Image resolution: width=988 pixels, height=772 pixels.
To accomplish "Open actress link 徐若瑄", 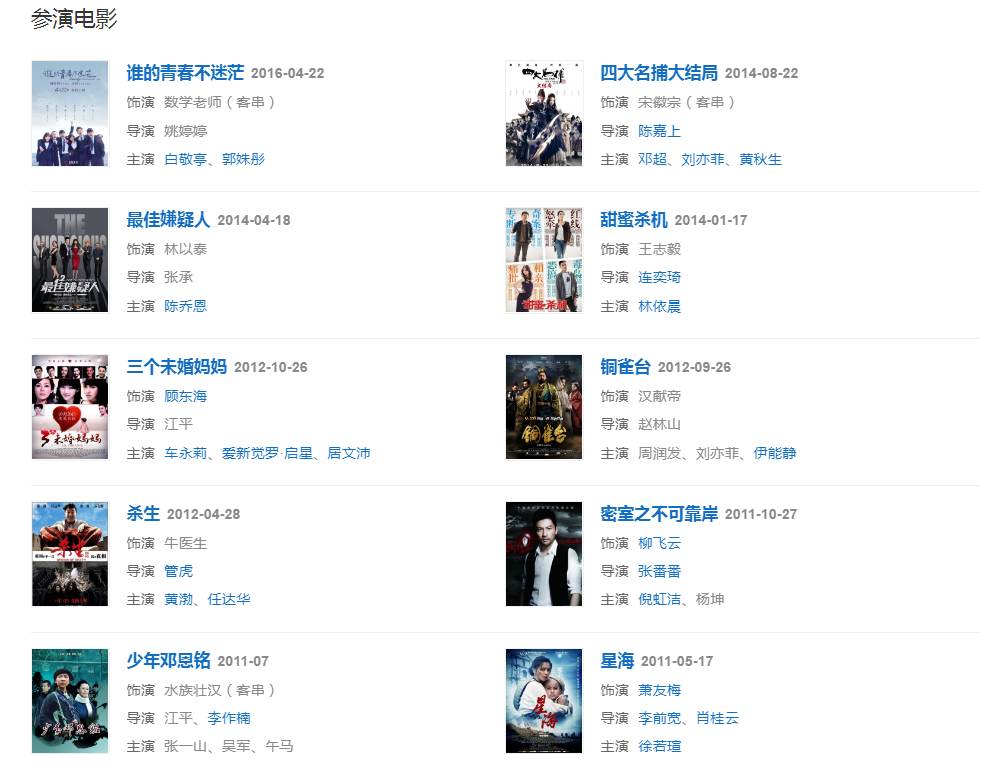I will click(x=659, y=746).
